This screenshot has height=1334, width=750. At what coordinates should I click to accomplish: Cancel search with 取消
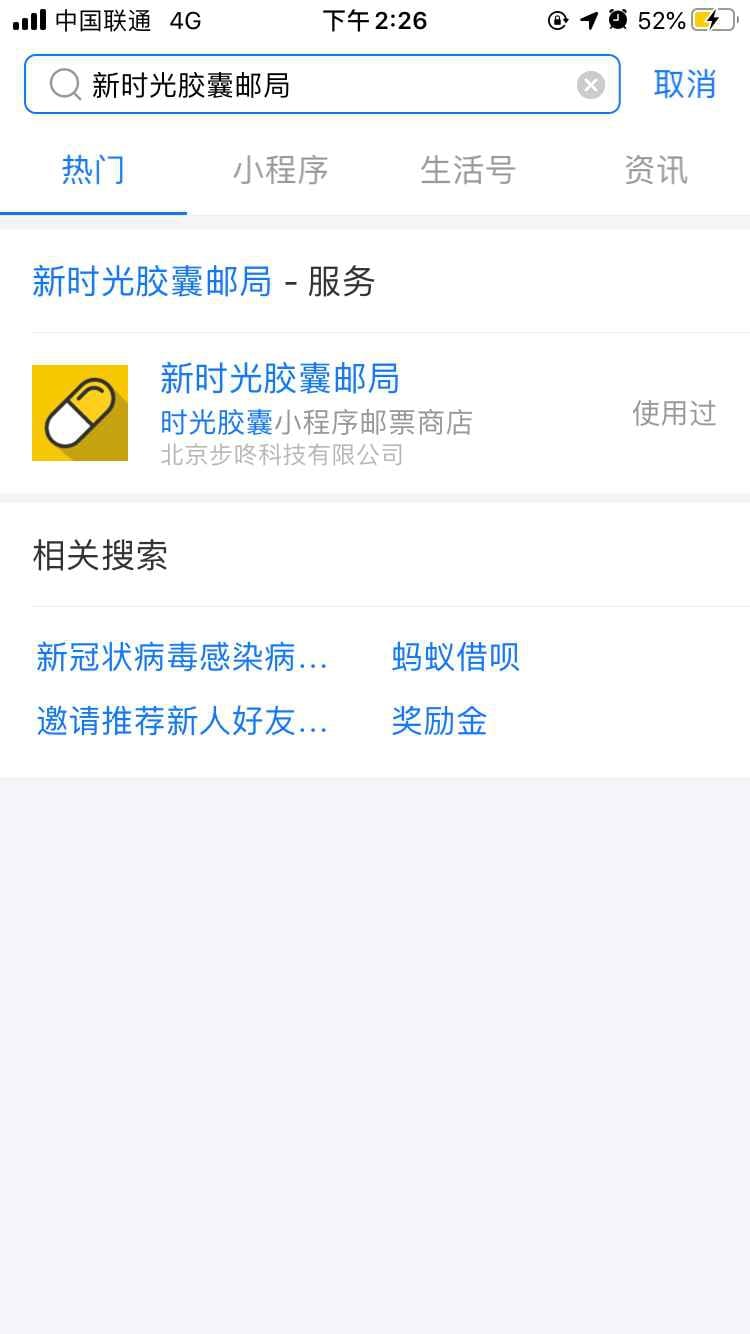click(685, 85)
